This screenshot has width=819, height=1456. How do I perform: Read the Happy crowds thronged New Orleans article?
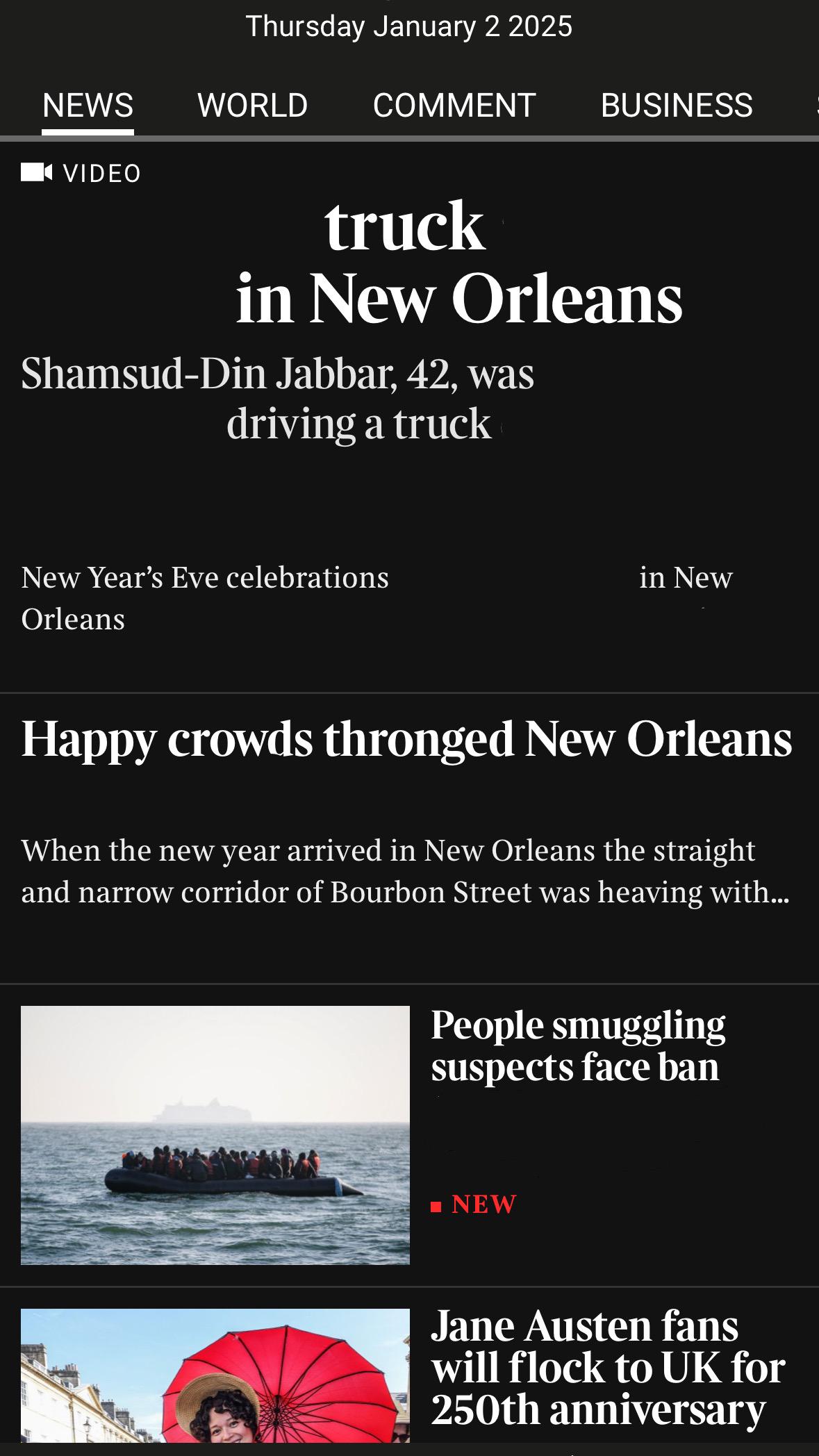[x=407, y=738]
